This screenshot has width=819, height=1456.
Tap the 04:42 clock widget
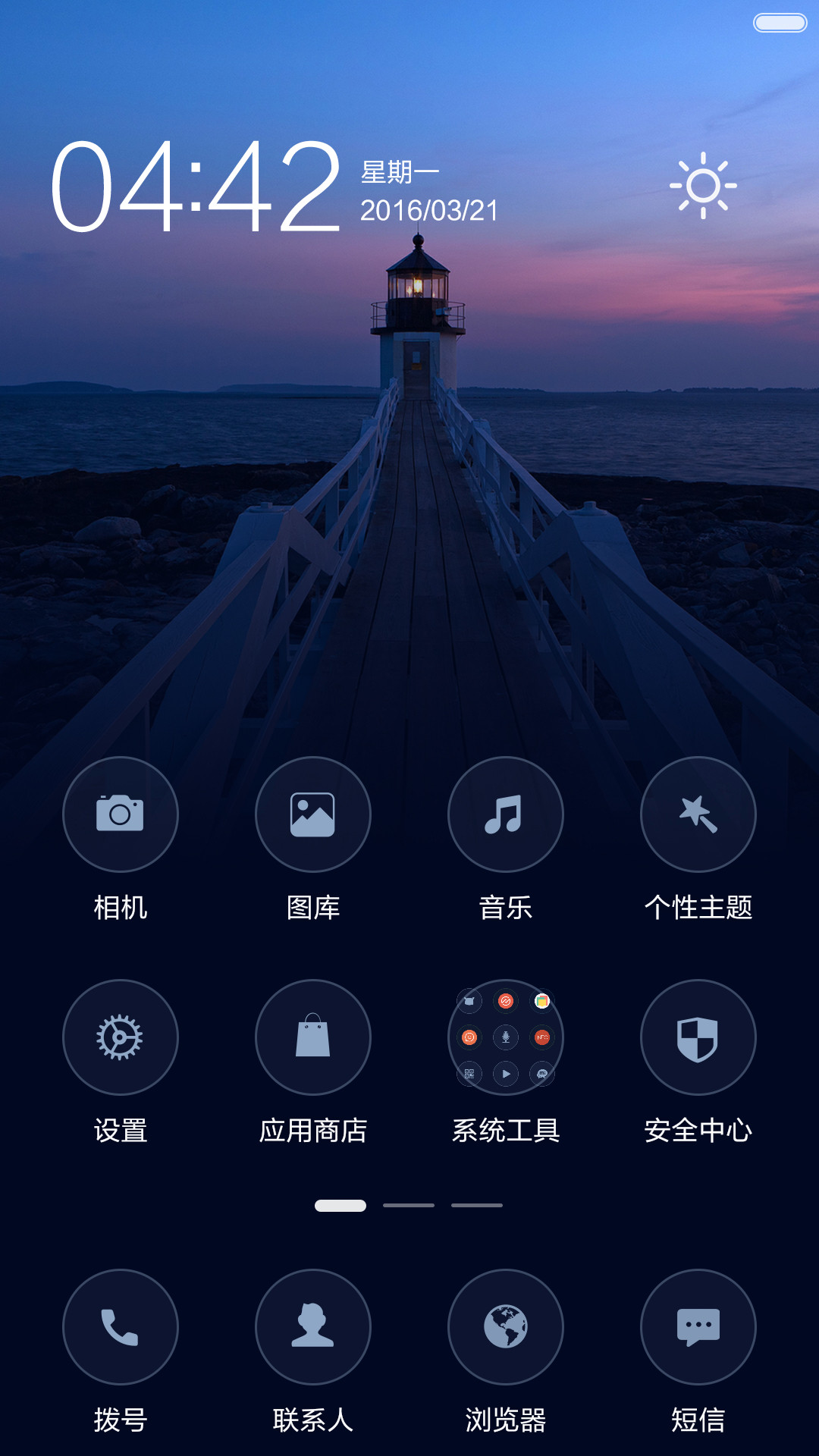[196, 186]
